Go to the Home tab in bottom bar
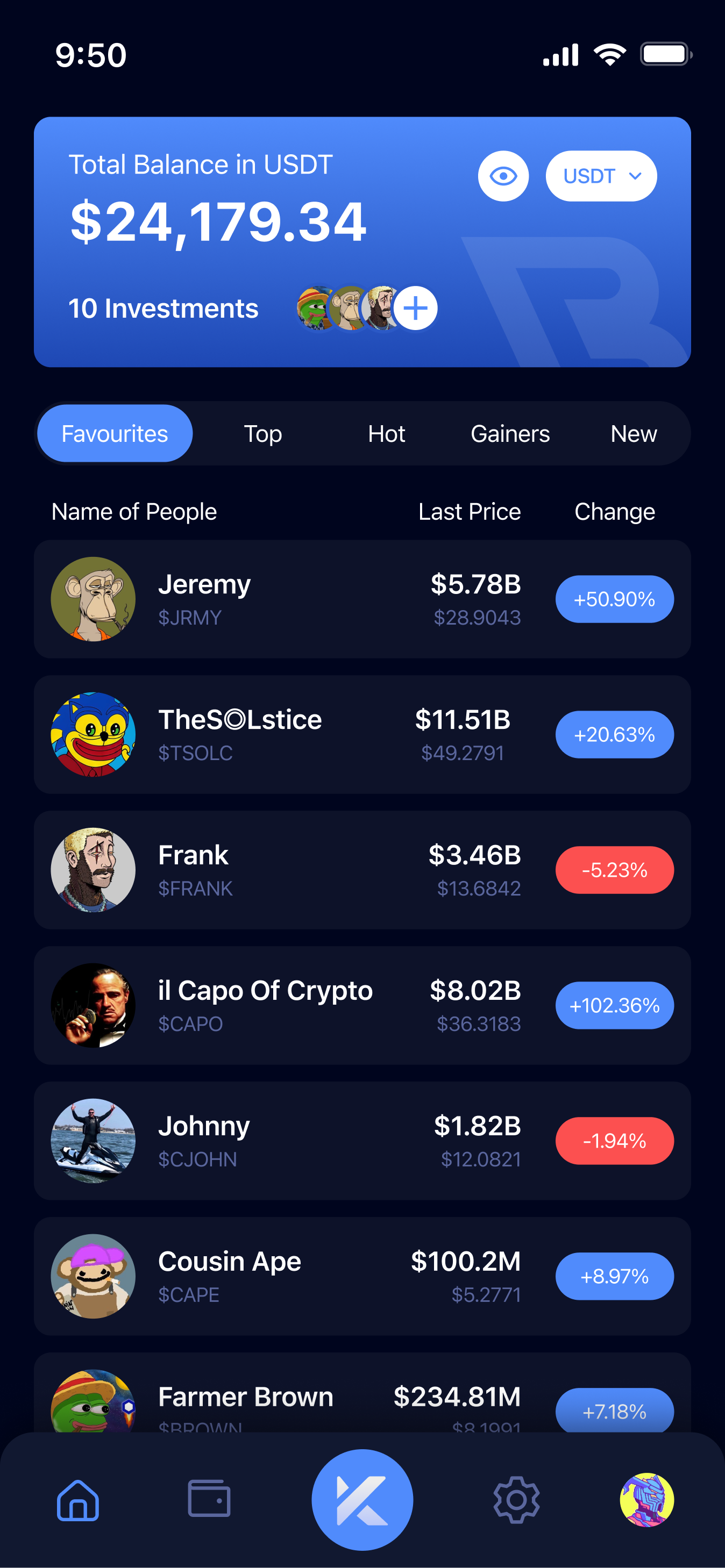Image resolution: width=725 pixels, height=1568 pixels. tap(78, 1500)
